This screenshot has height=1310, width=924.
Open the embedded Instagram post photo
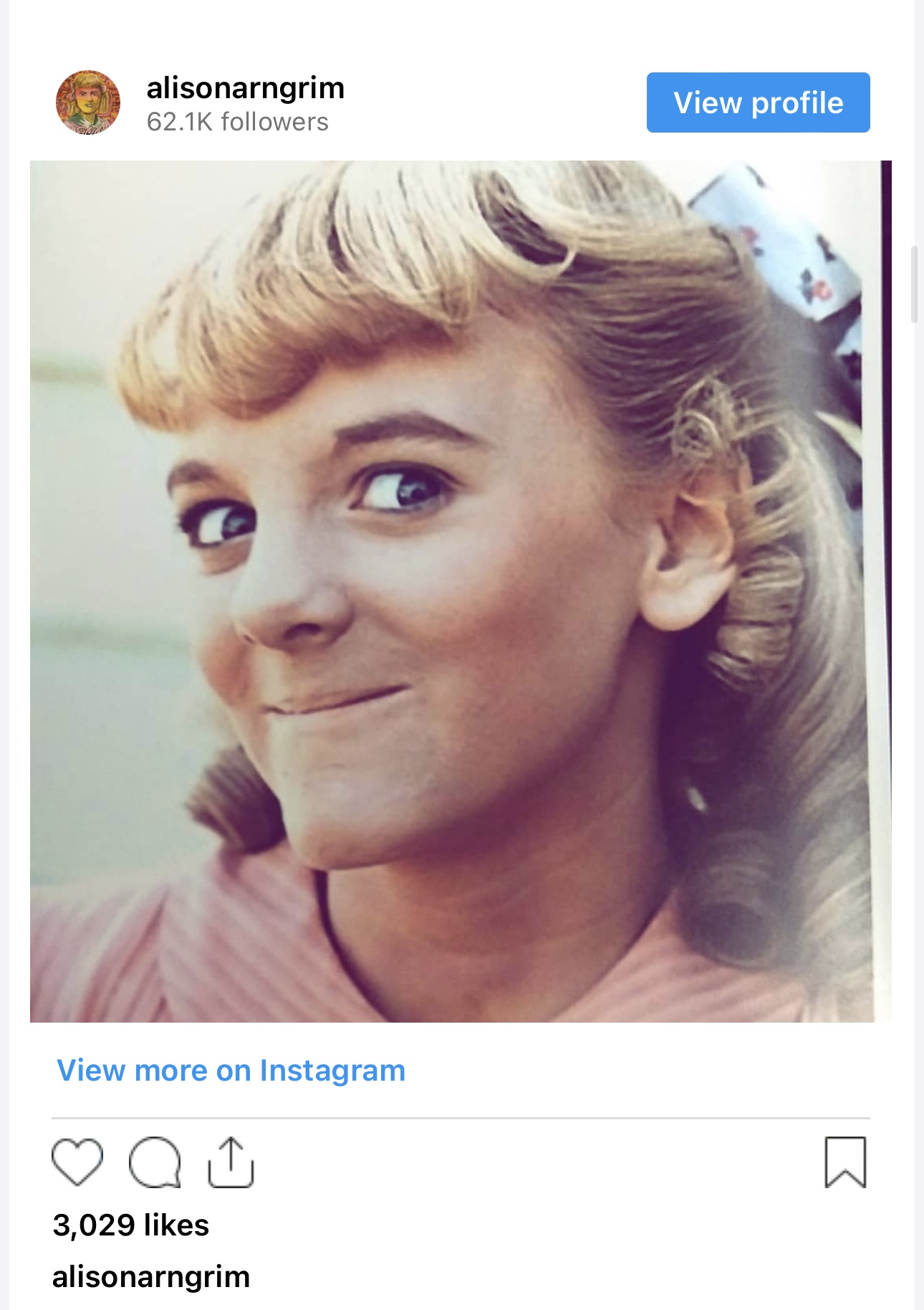coord(461,591)
